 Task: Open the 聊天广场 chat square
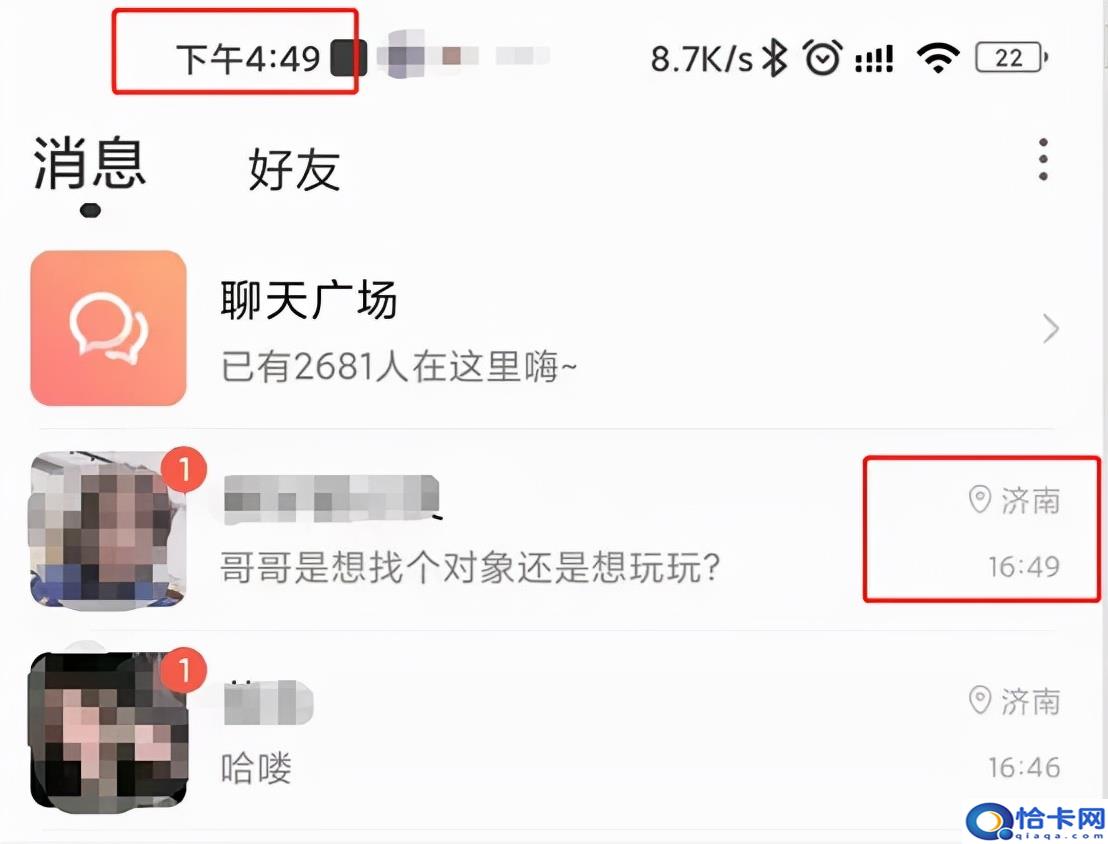[x=540, y=328]
